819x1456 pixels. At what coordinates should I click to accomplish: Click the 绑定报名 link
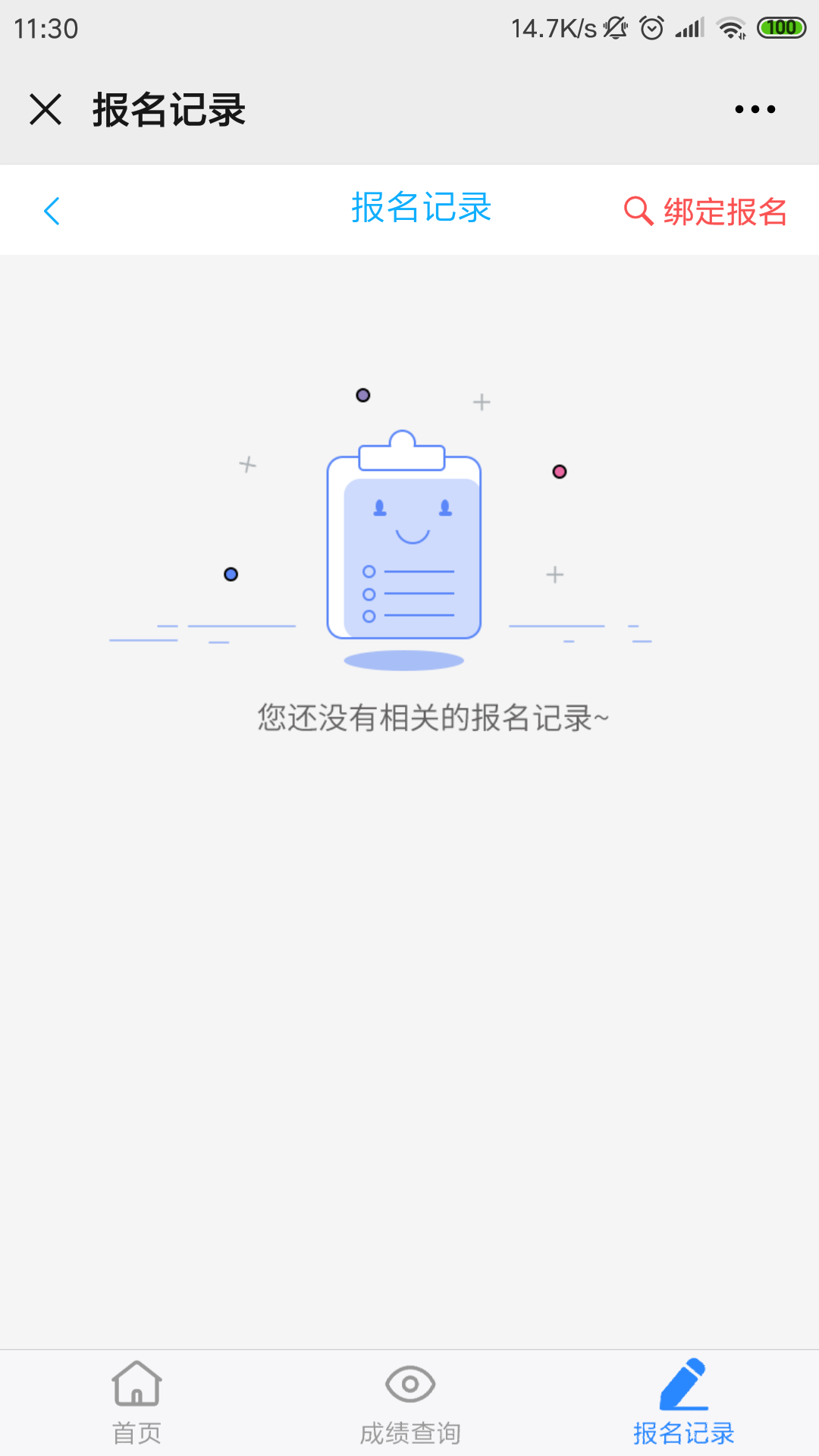pyautogui.click(x=724, y=211)
